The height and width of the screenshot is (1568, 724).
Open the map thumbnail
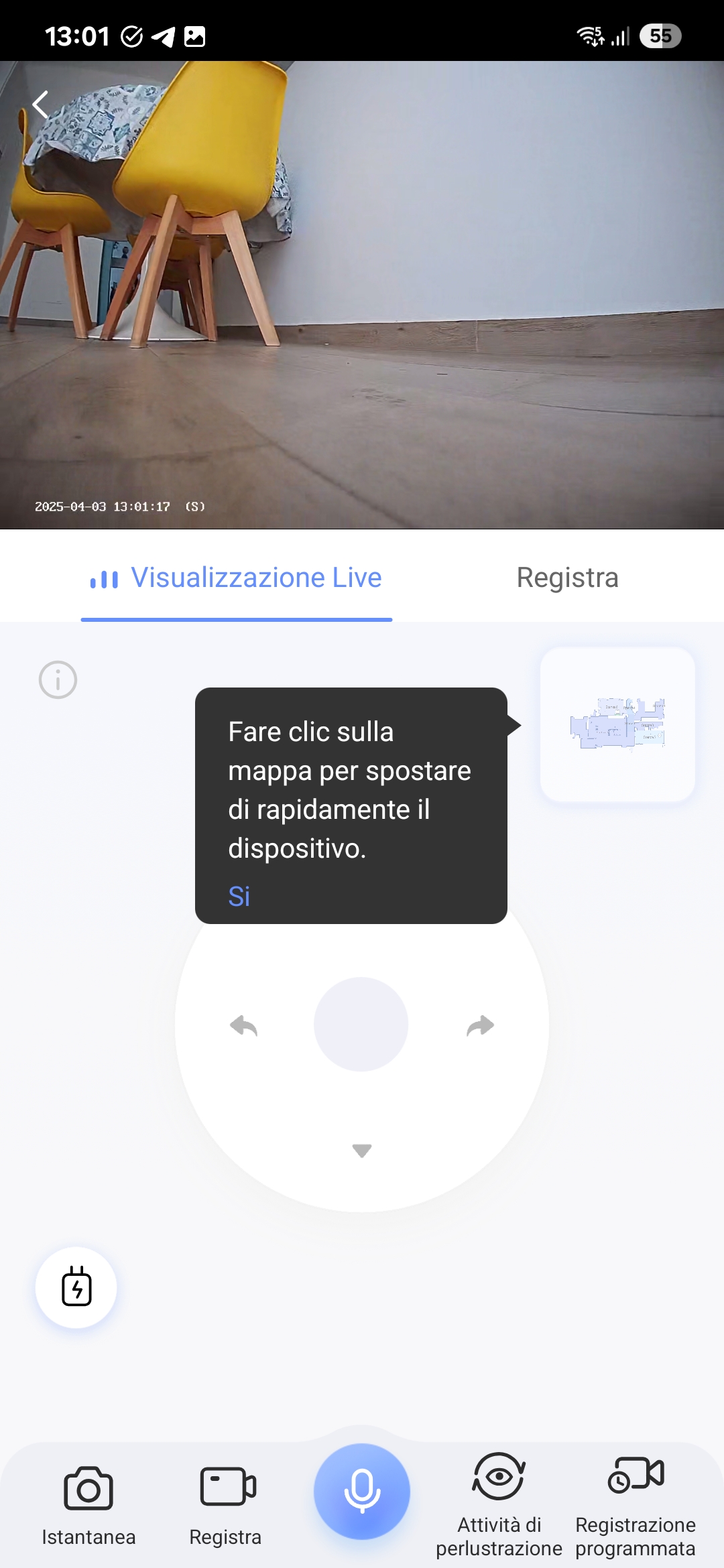[617, 724]
